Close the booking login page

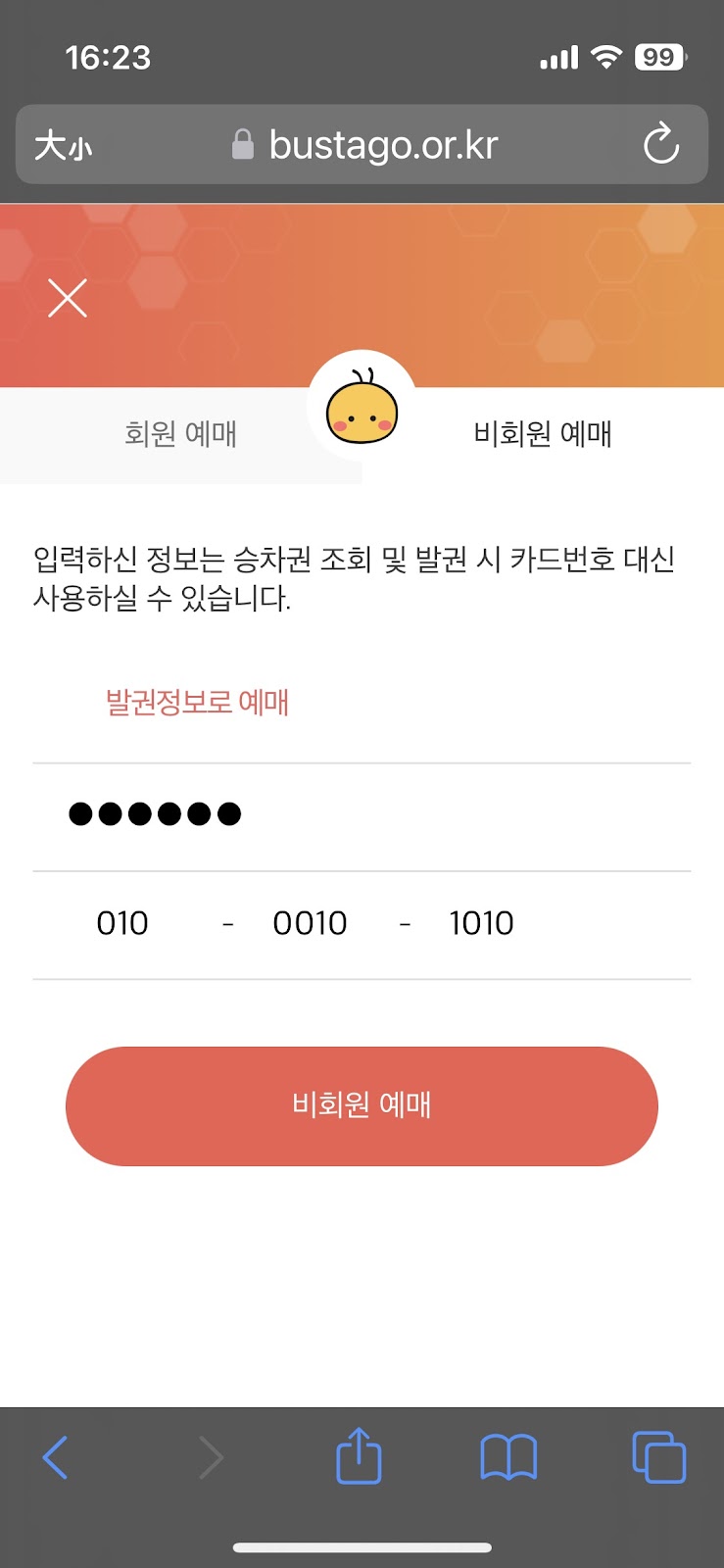[68, 298]
